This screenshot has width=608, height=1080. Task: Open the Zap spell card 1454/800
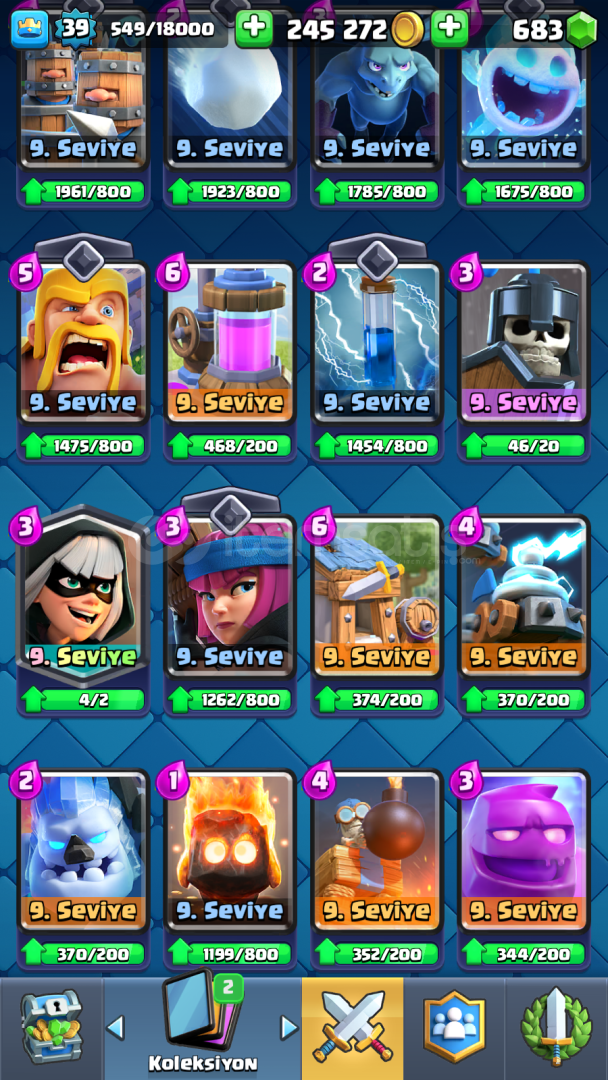click(x=377, y=343)
